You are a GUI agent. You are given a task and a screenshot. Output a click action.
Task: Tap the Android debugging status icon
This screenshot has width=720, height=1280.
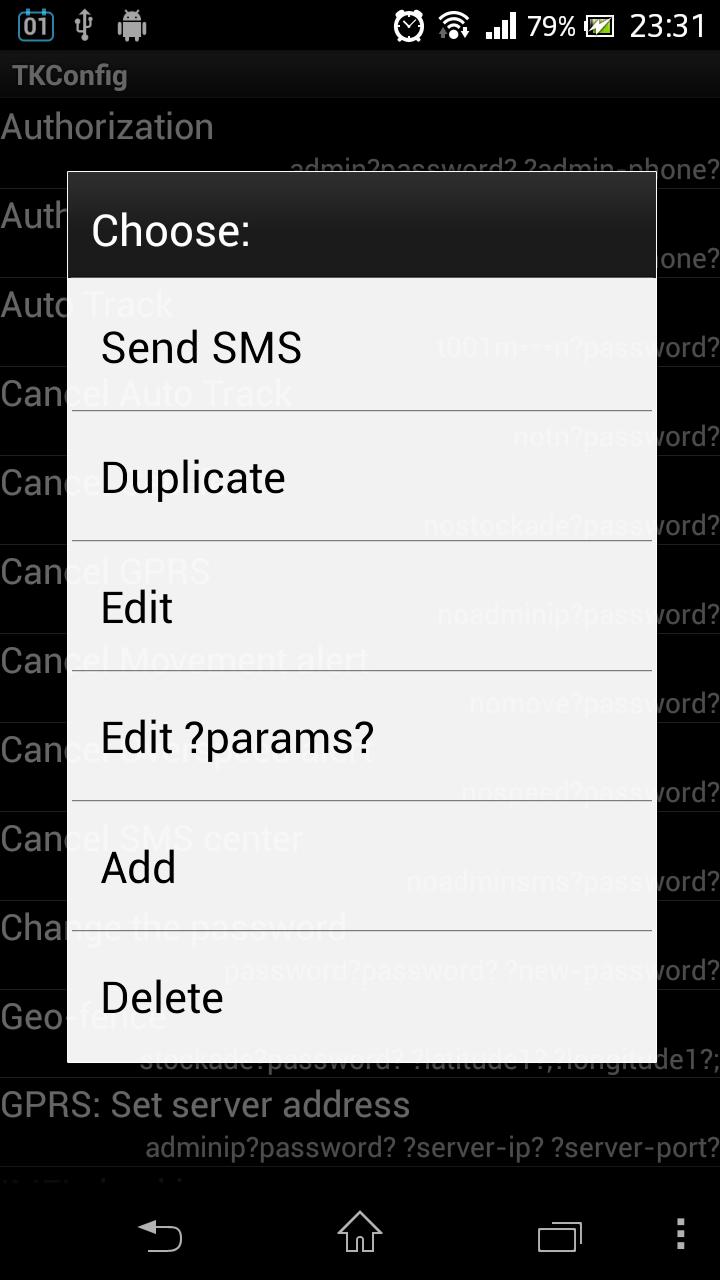coord(135,25)
